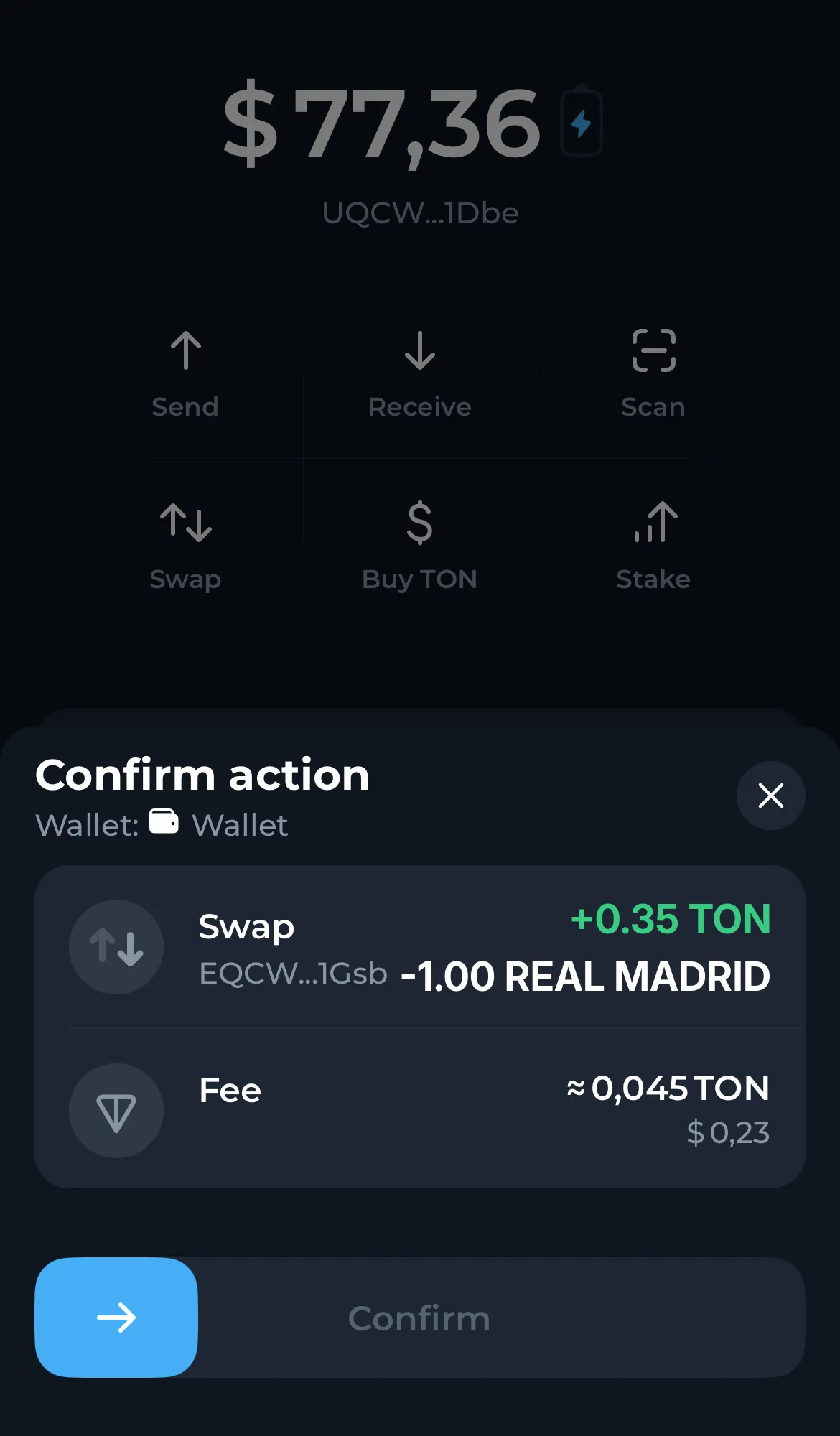This screenshot has width=840, height=1436.
Task: Click the Confirm action sheet title
Action: pyautogui.click(x=203, y=775)
